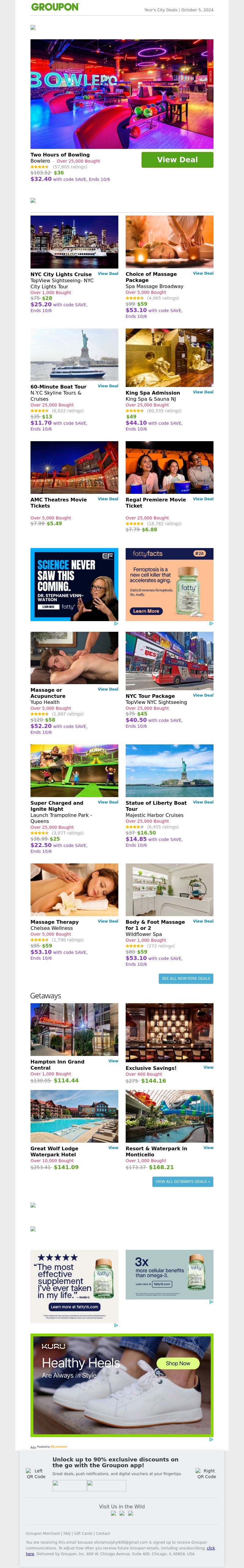This screenshot has height=1568, width=244.
Task: View the Chelsea Wellness Massage Therapy deal
Action: [108, 921]
